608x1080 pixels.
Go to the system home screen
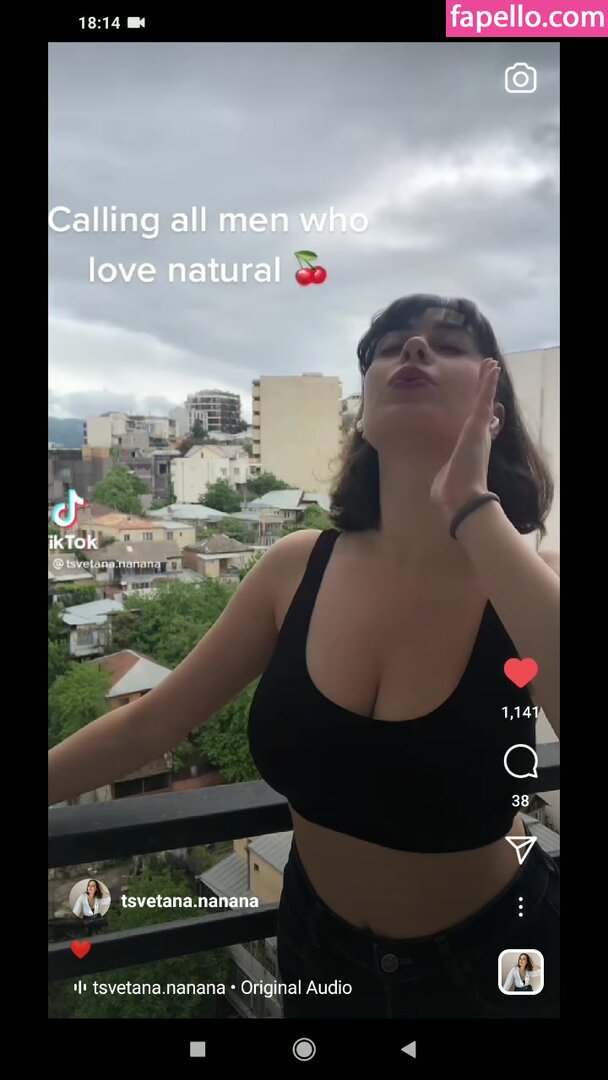304,1049
